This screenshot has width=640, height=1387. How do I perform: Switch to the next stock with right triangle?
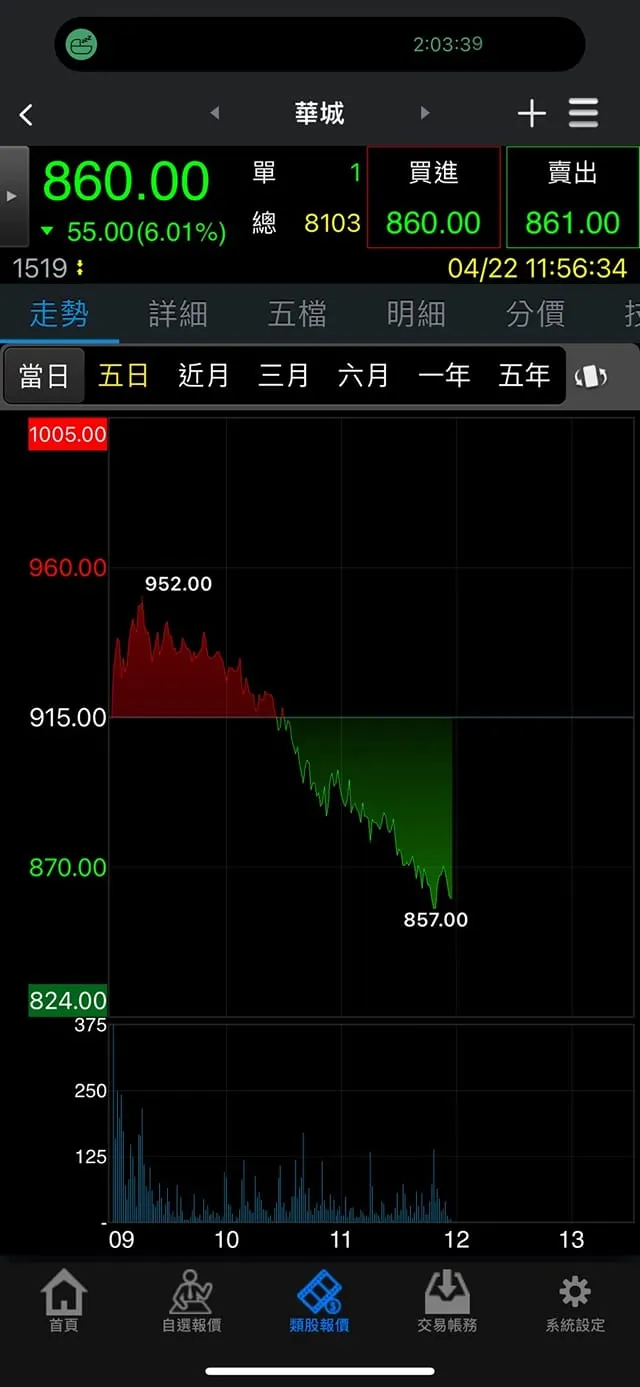click(x=425, y=113)
